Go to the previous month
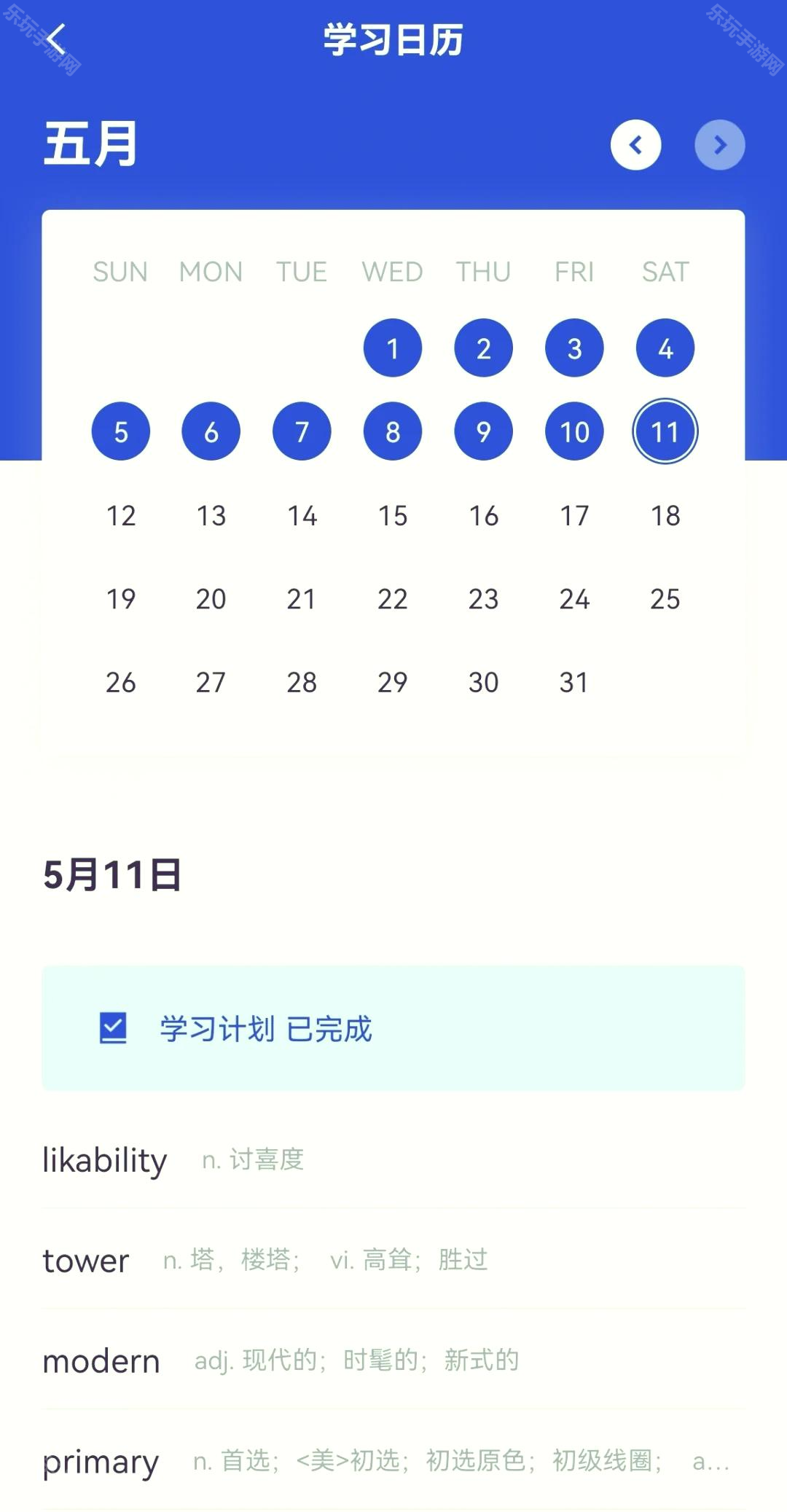Image resolution: width=787 pixels, height=1512 pixels. pyautogui.click(x=635, y=145)
